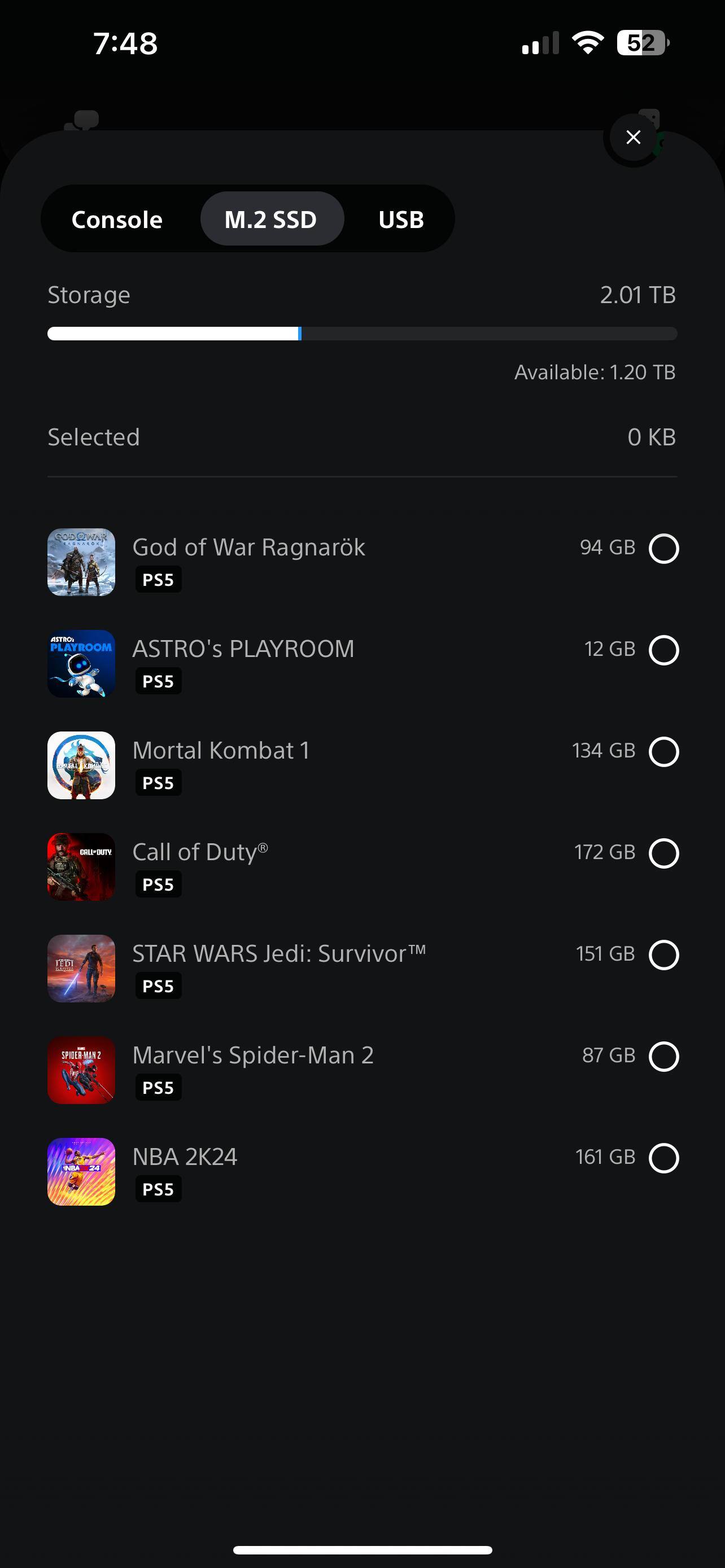The width and height of the screenshot is (725, 1568).
Task: Select ASTRO's PLAYROOM for management
Action: pyautogui.click(x=663, y=650)
